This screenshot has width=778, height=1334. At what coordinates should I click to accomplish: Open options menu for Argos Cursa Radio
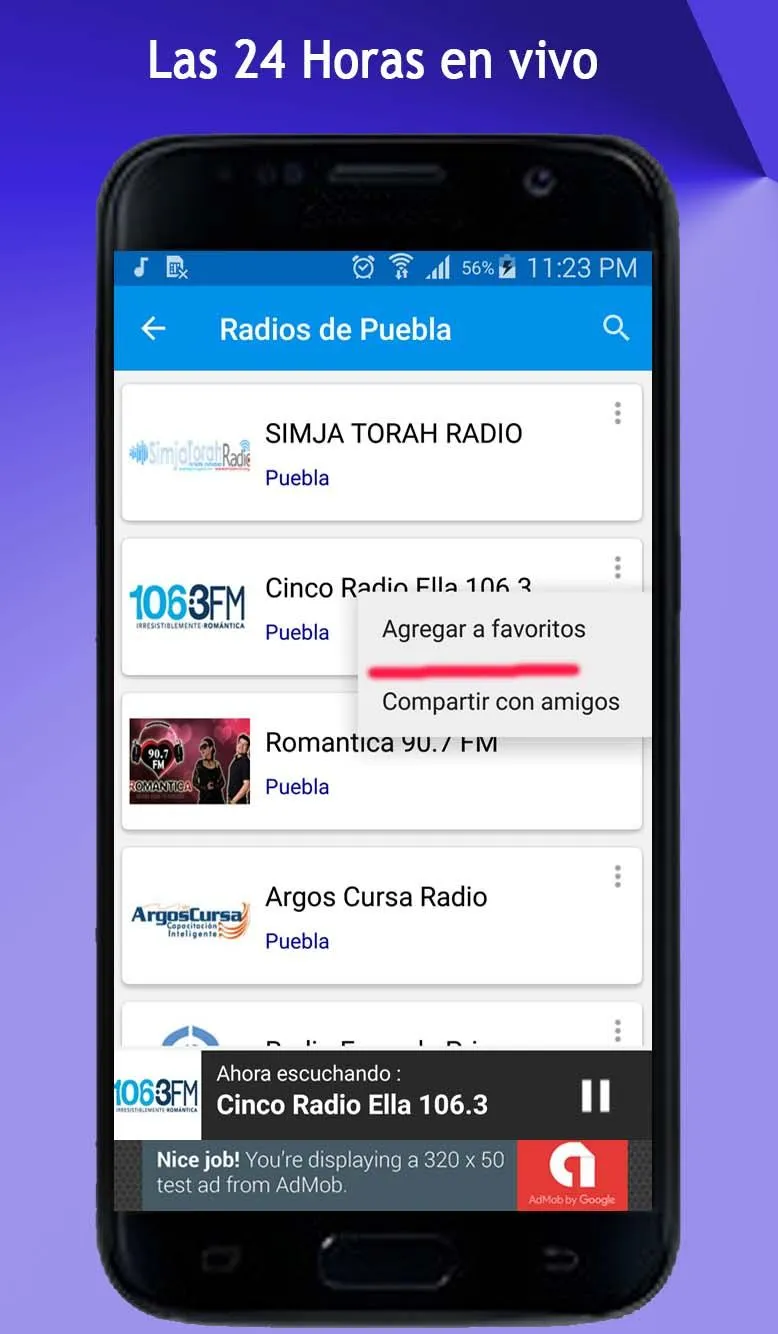617,876
